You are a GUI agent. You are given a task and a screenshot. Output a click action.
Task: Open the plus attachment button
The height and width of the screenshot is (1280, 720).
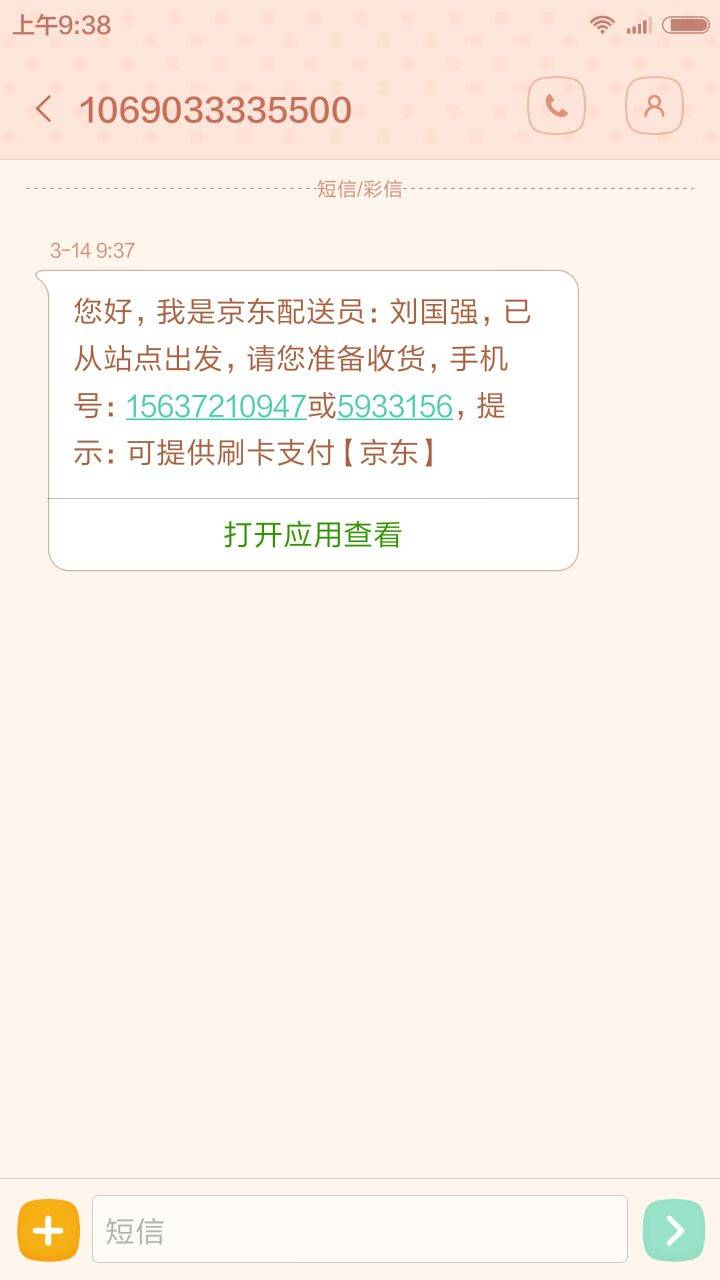(48, 1230)
